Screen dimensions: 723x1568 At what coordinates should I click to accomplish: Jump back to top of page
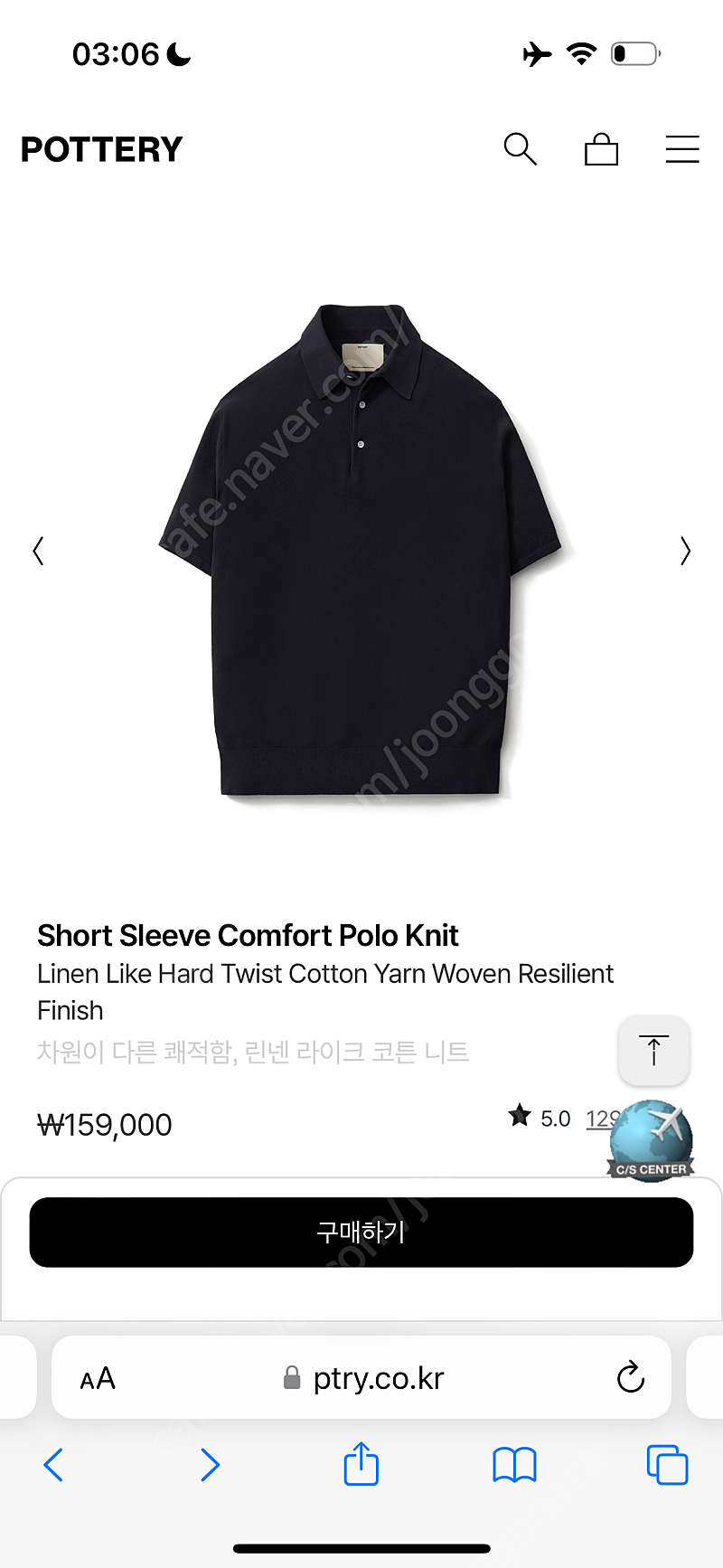pos(653,1051)
